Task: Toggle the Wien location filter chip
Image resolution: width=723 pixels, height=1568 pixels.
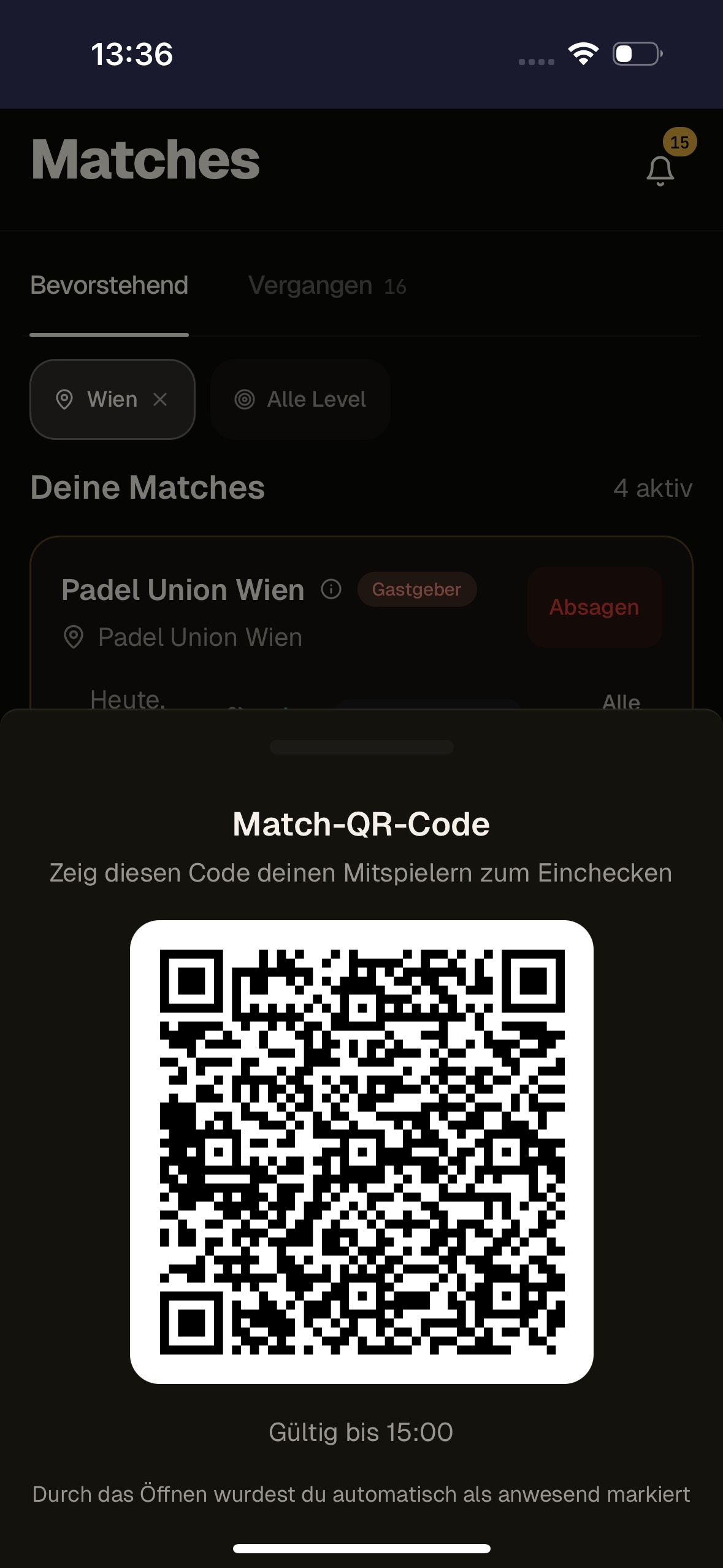Action: (113, 399)
